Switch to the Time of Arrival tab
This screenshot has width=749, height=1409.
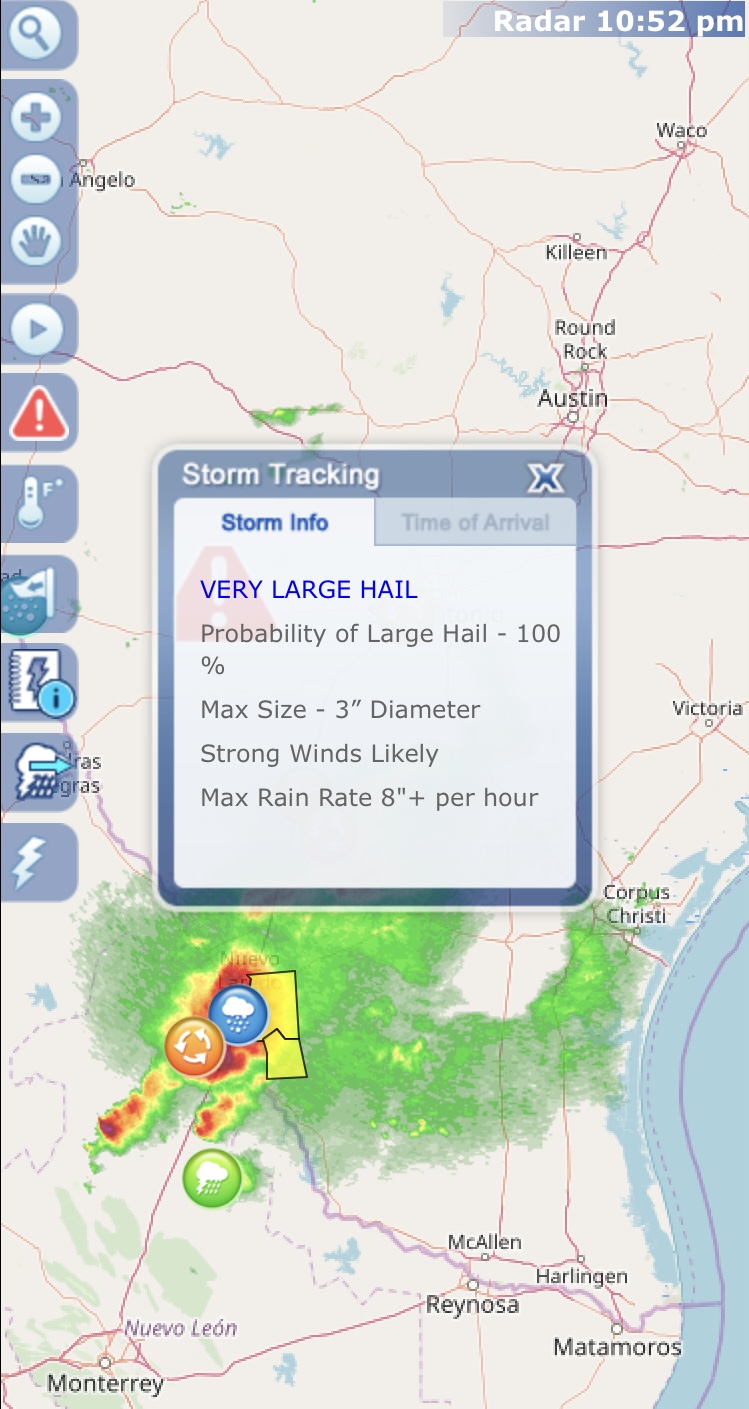point(475,522)
